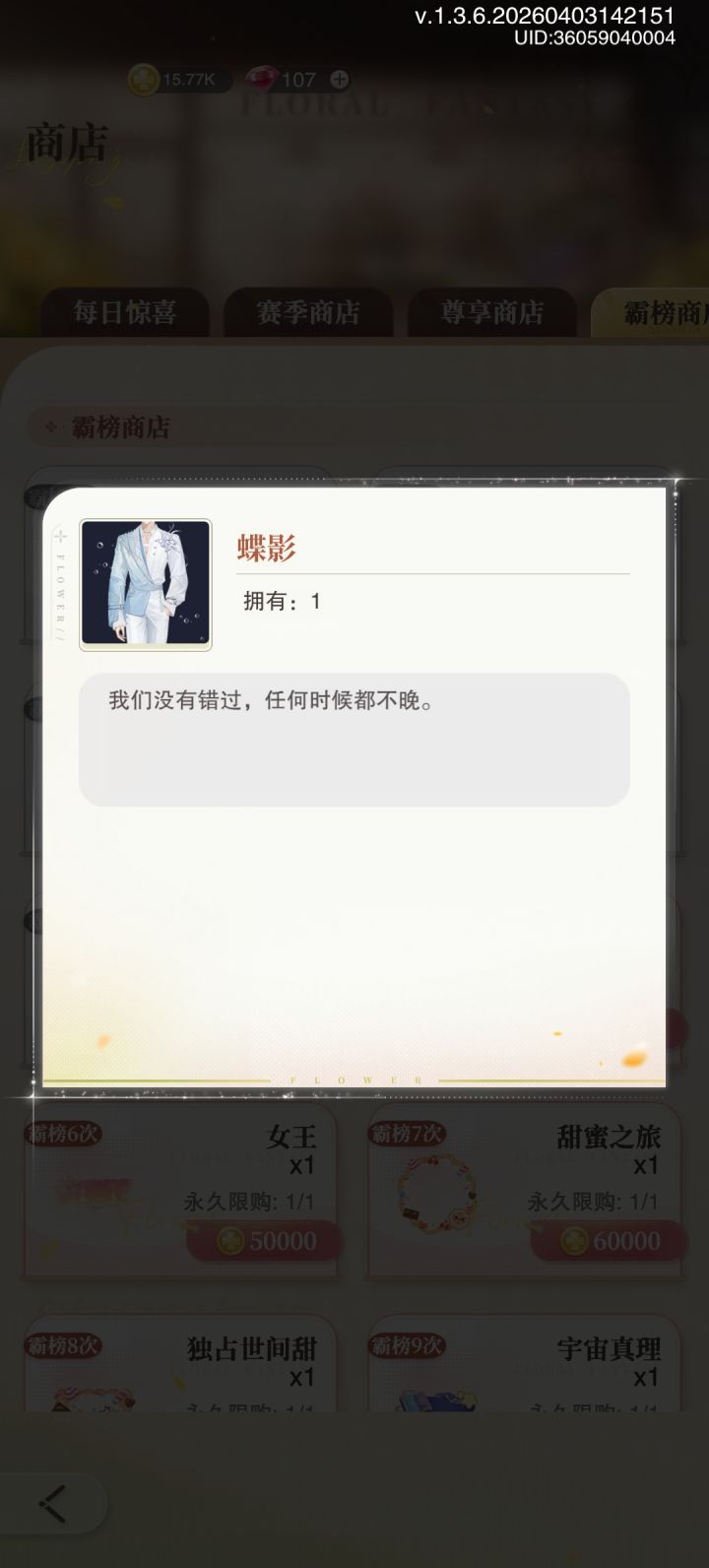Open the 赛季商店 tab

(x=309, y=313)
